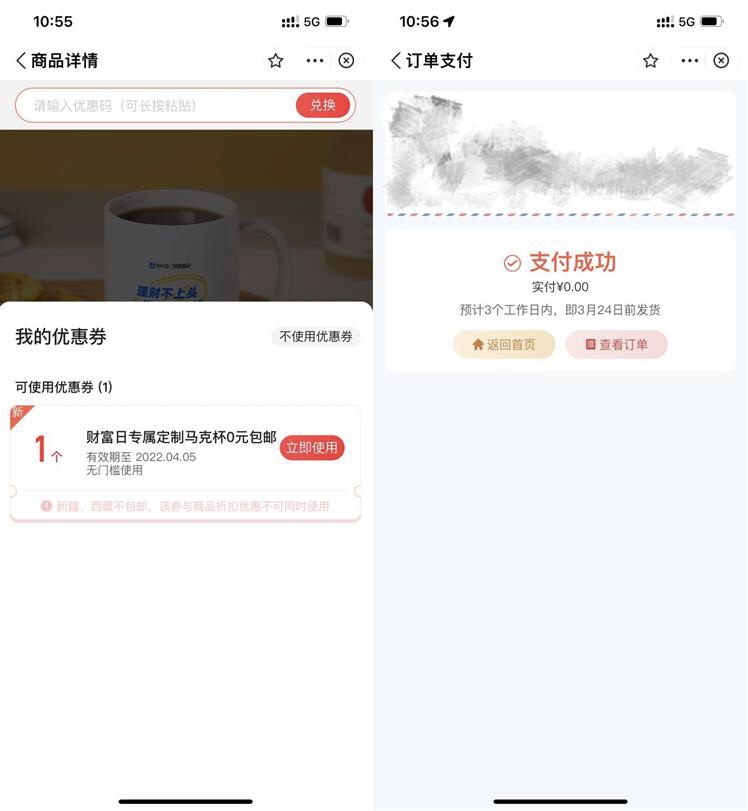The image size is (748, 811).
Task: Go back from the 订单支付 page
Action: (396, 61)
